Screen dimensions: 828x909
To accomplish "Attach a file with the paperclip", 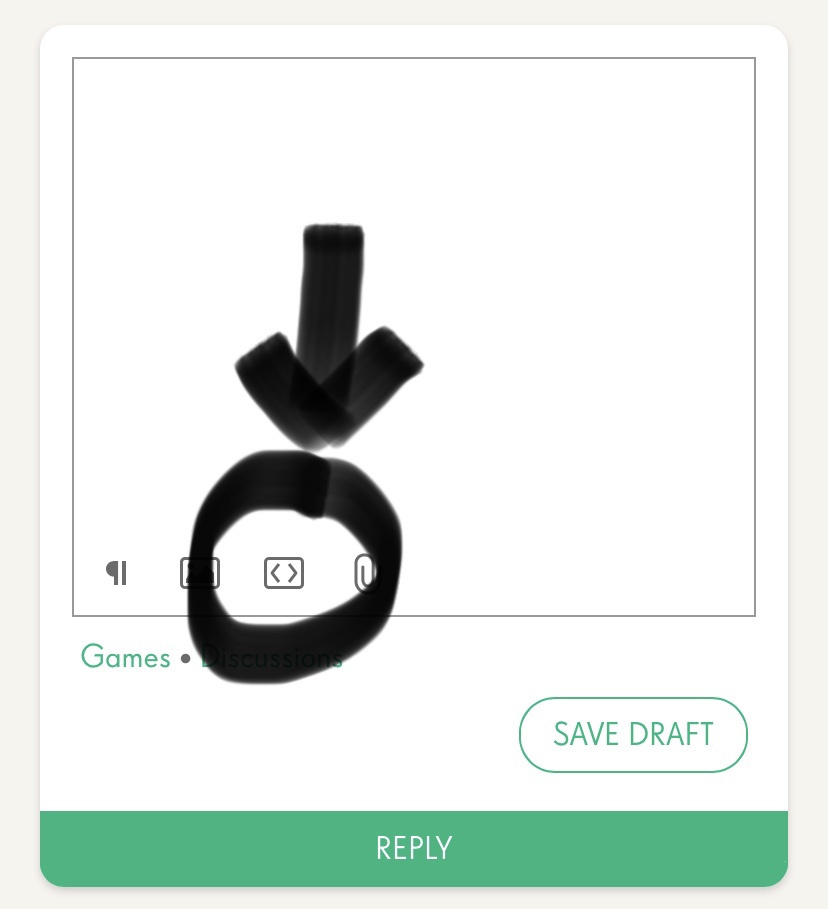I will pos(367,574).
